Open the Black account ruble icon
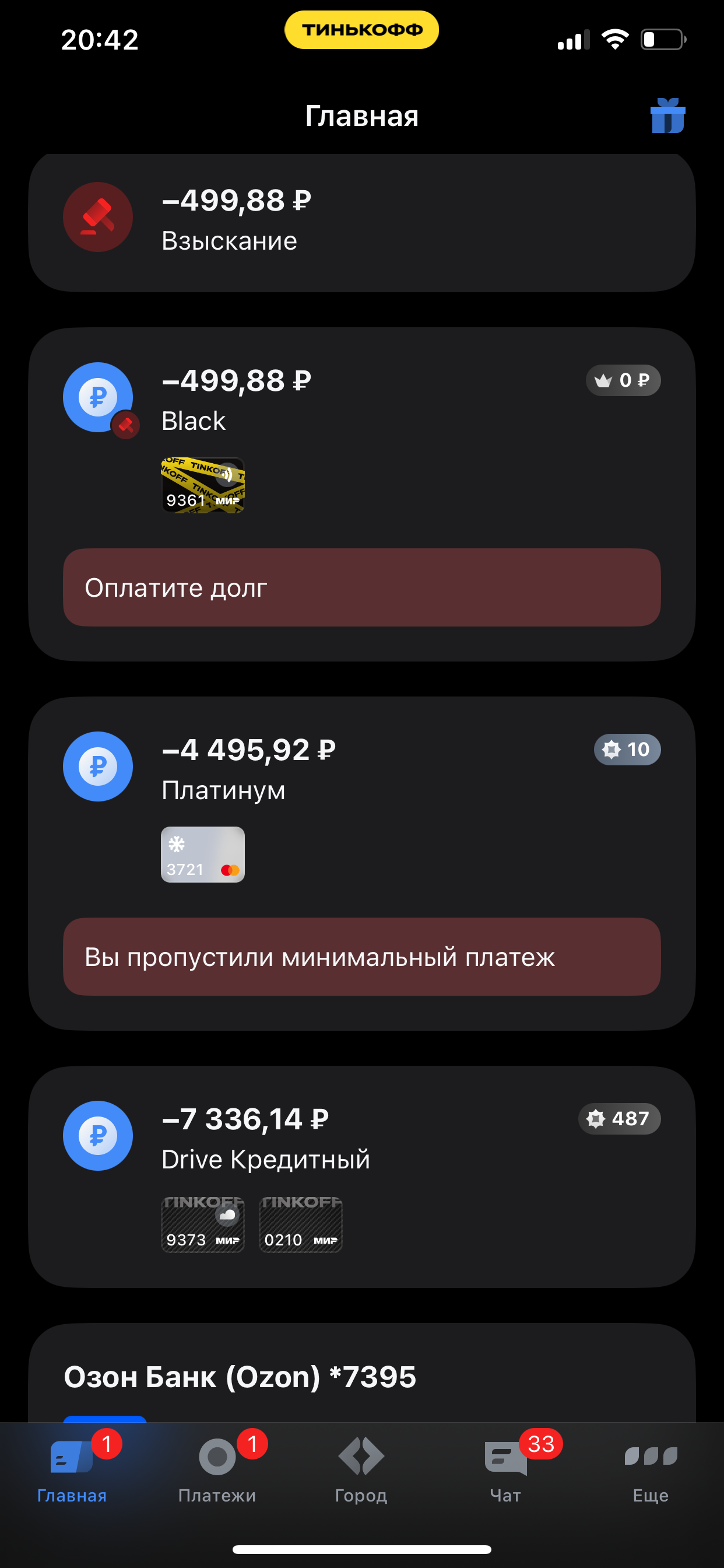 [97, 396]
